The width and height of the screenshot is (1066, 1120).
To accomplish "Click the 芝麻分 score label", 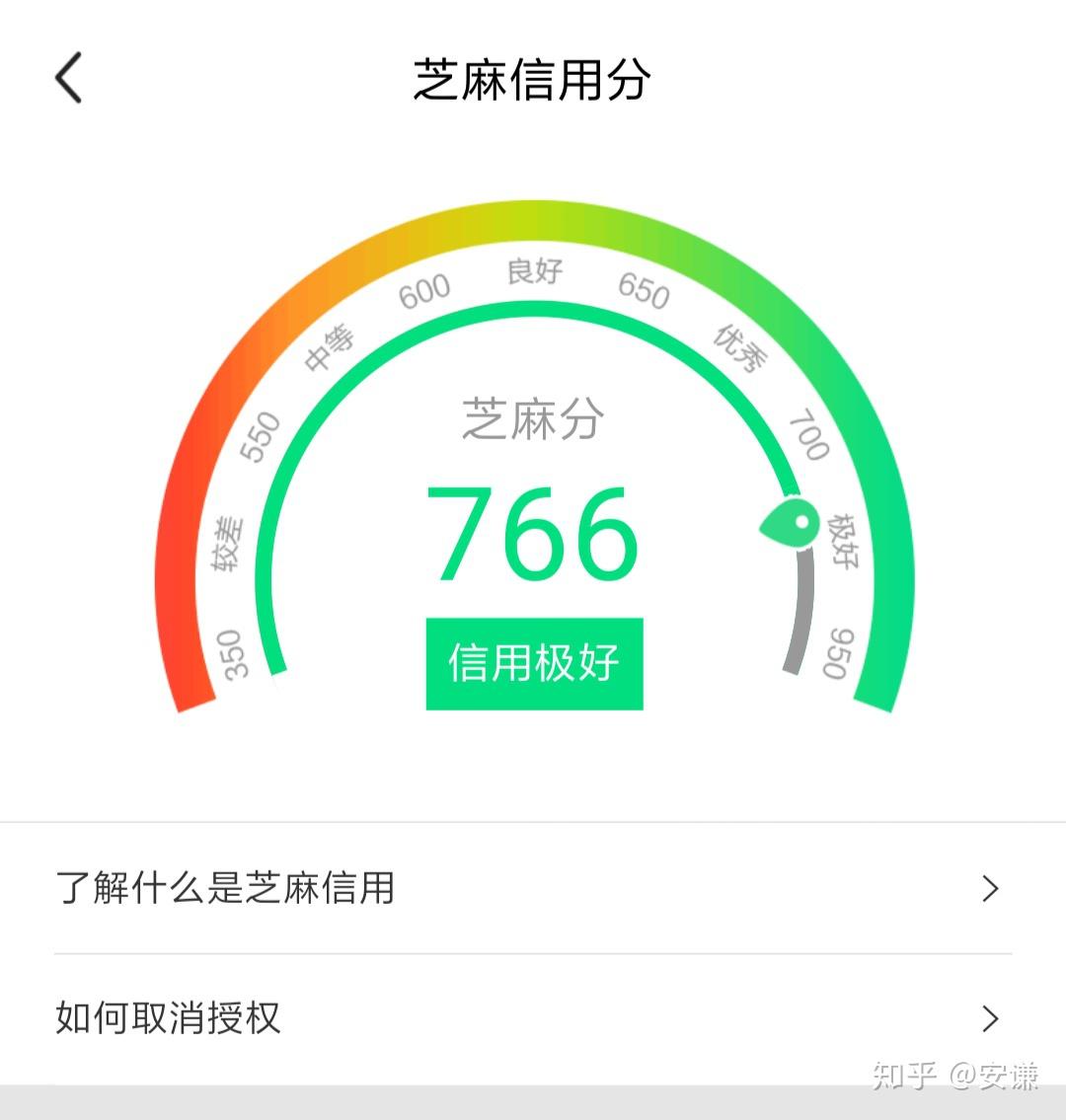I will pyautogui.click(x=533, y=419).
